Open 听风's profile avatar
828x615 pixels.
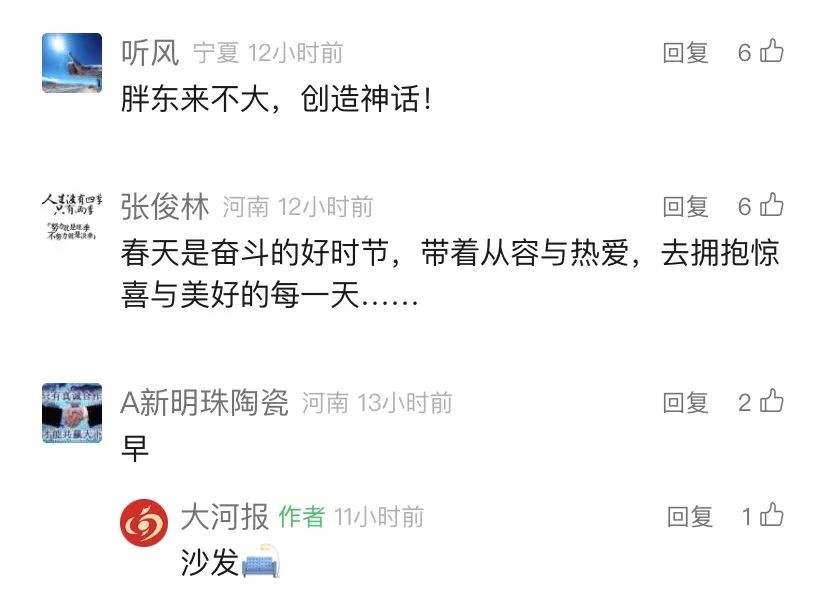tap(72, 63)
